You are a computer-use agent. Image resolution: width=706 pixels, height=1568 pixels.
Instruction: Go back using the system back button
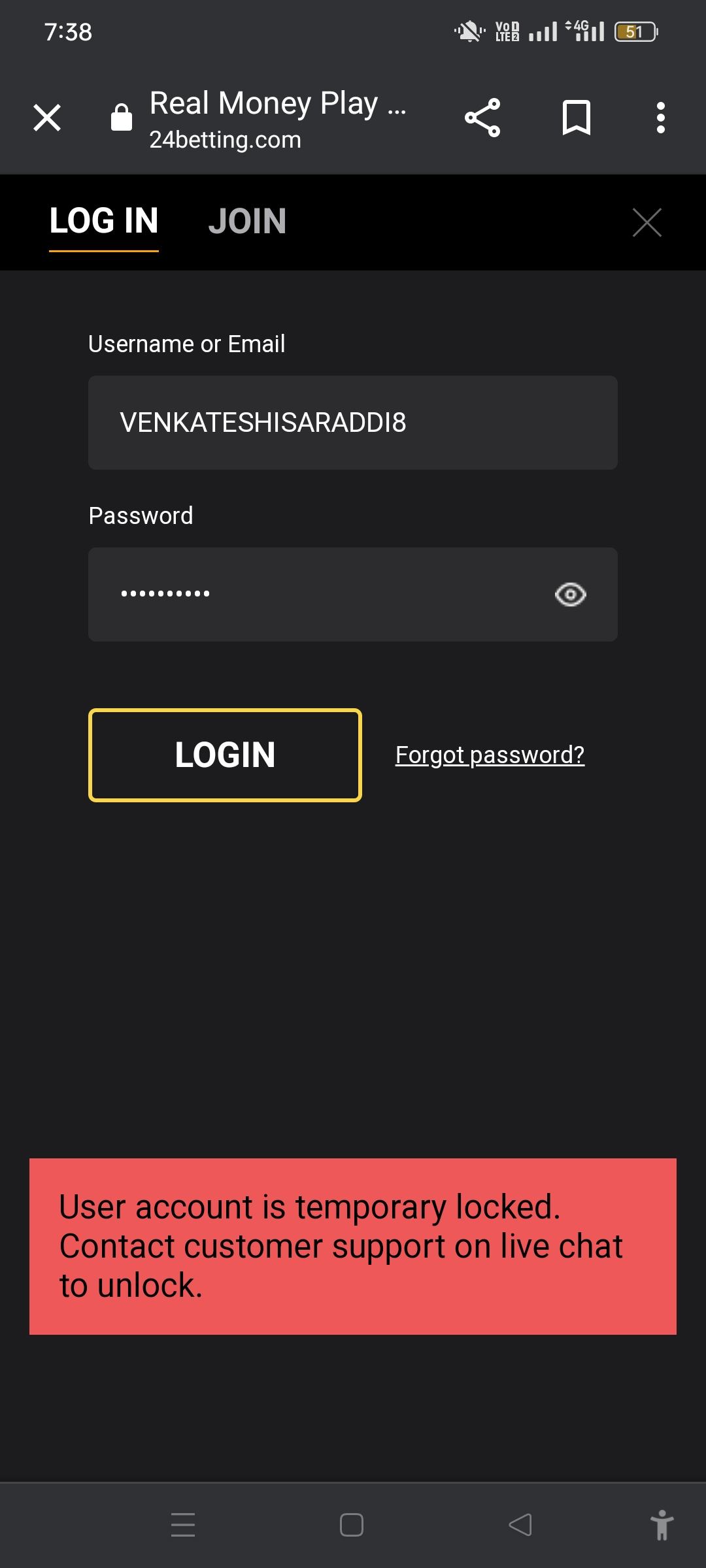tap(520, 1525)
